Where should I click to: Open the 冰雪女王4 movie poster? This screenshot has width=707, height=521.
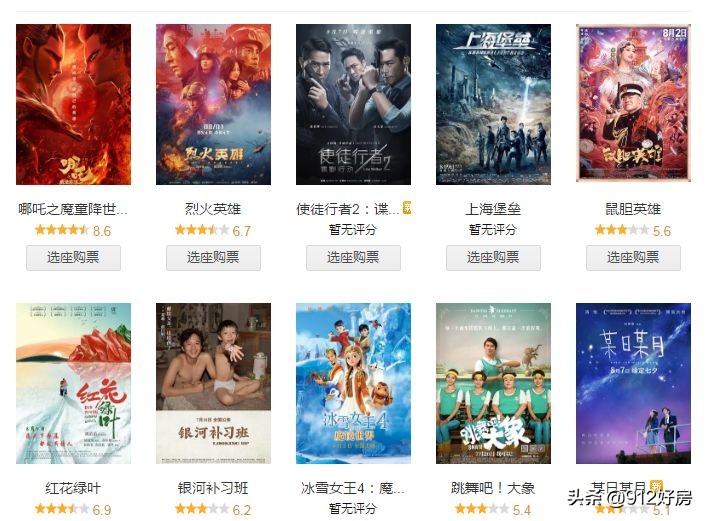point(353,383)
